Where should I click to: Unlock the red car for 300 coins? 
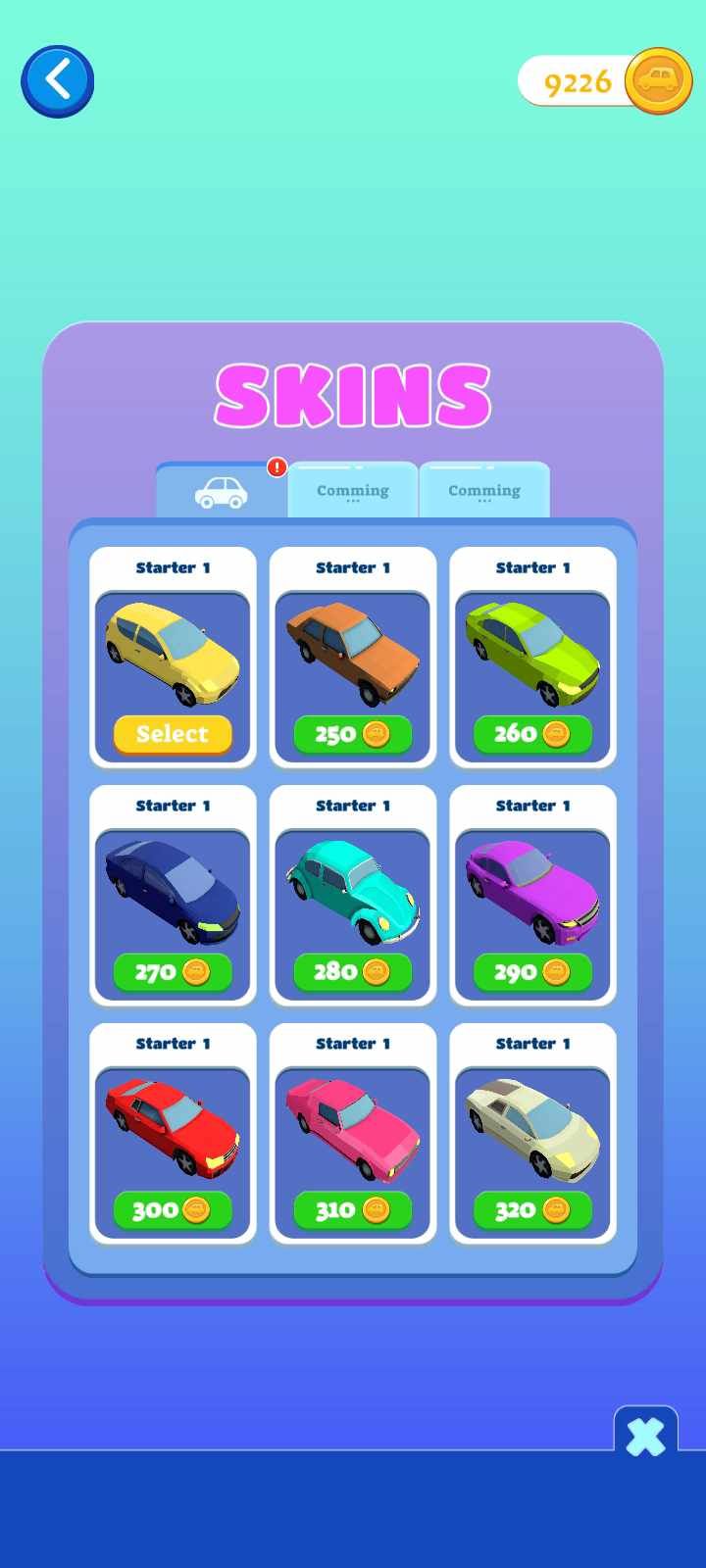tap(173, 1210)
